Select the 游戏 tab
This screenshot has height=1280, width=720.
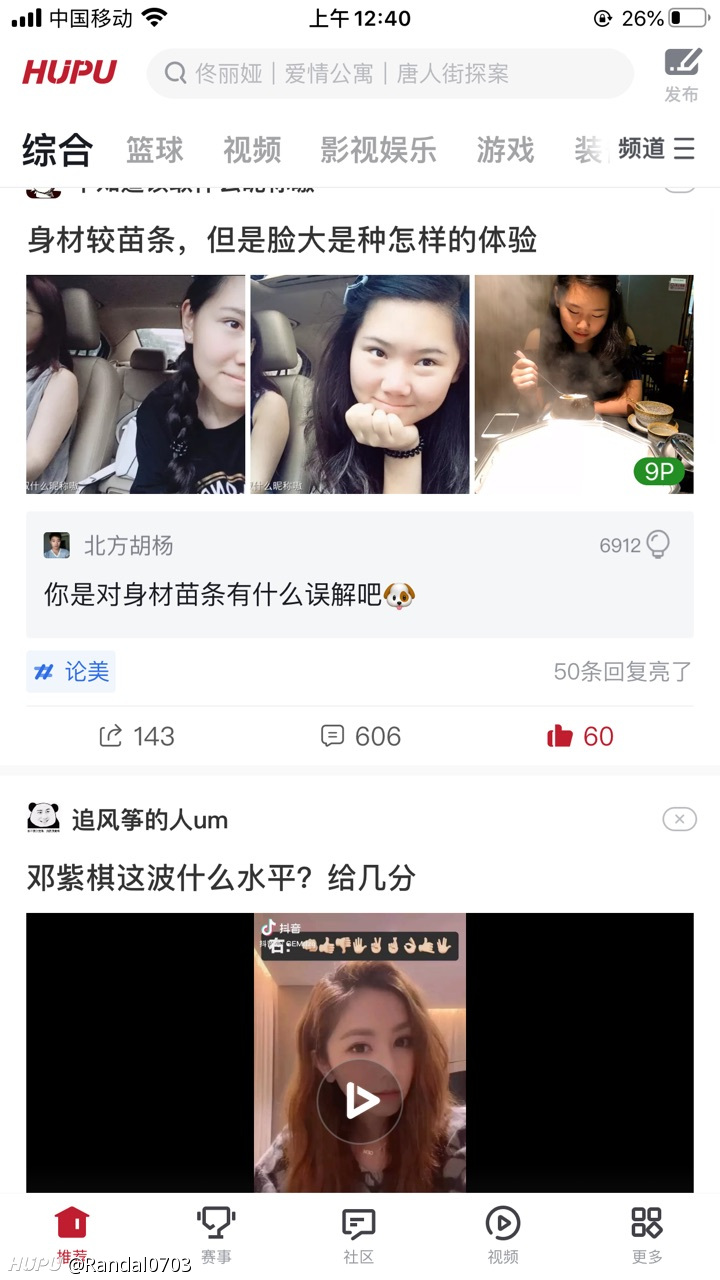[x=505, y=150]
